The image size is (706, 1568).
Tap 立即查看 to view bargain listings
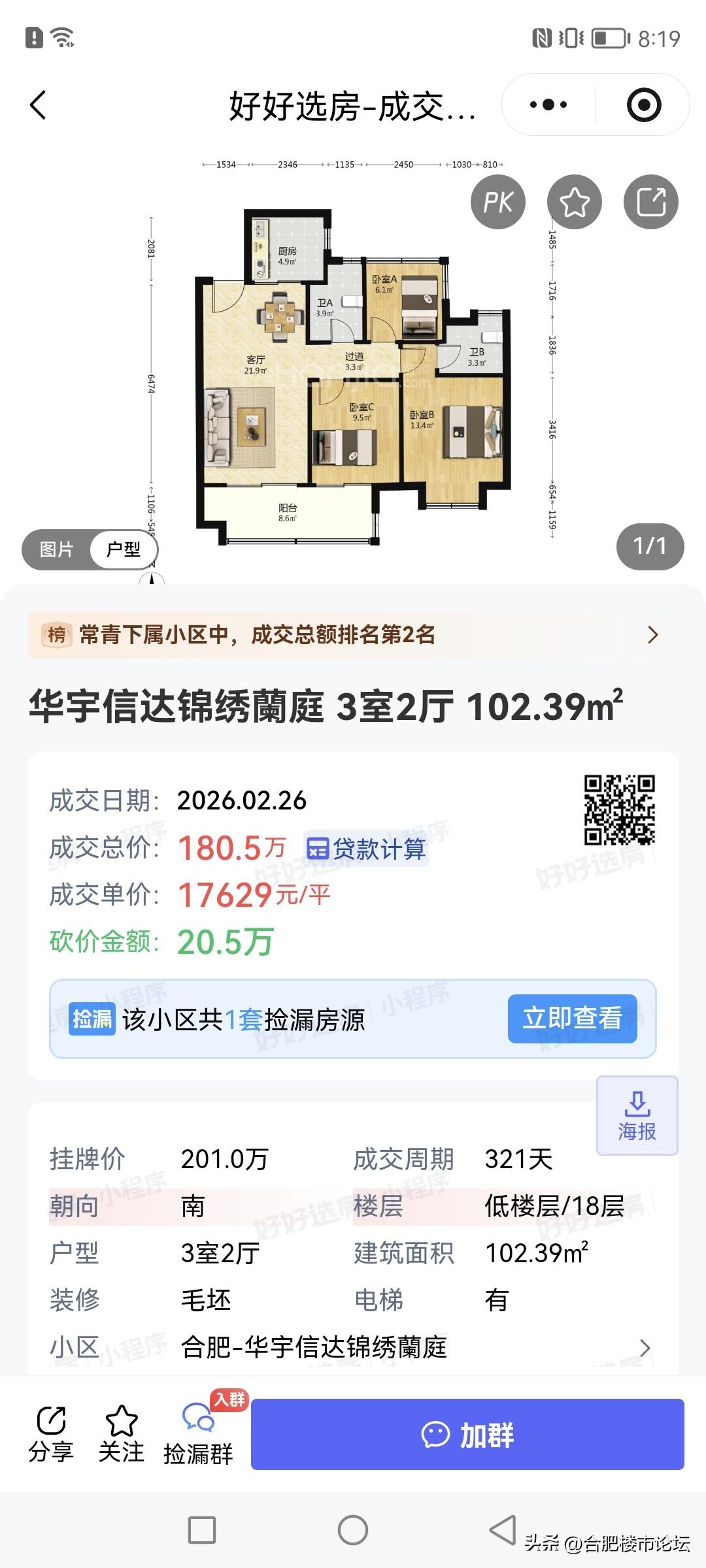pos(572,1018)
